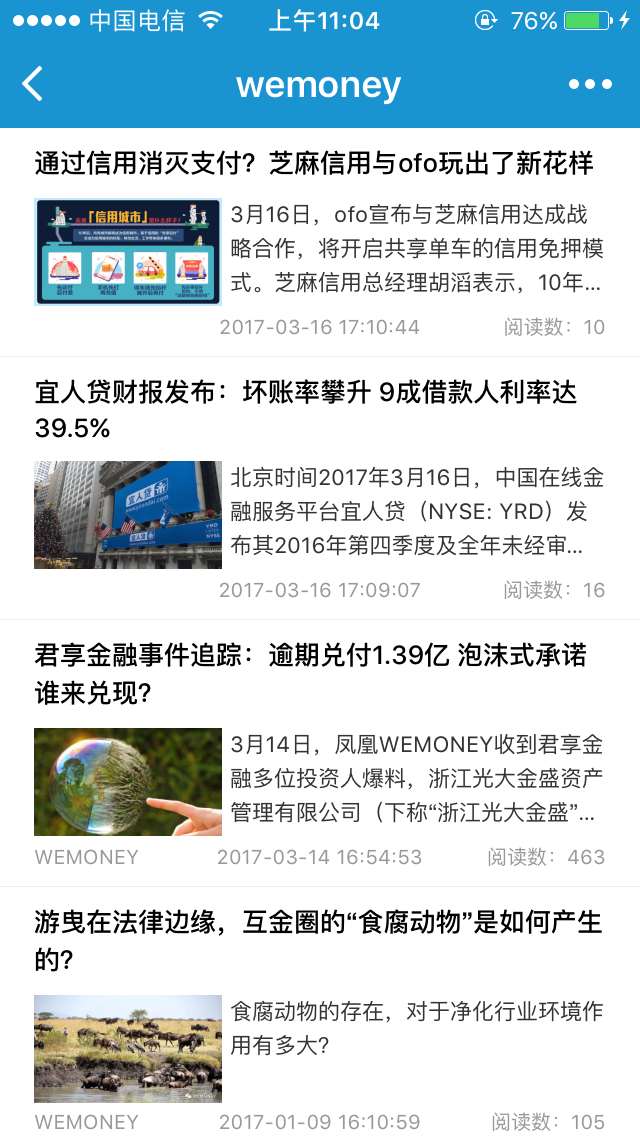Open the article about 芝麻信用与ofo
The width and height of the screenshot is (640, 1136).
point(314,163)
